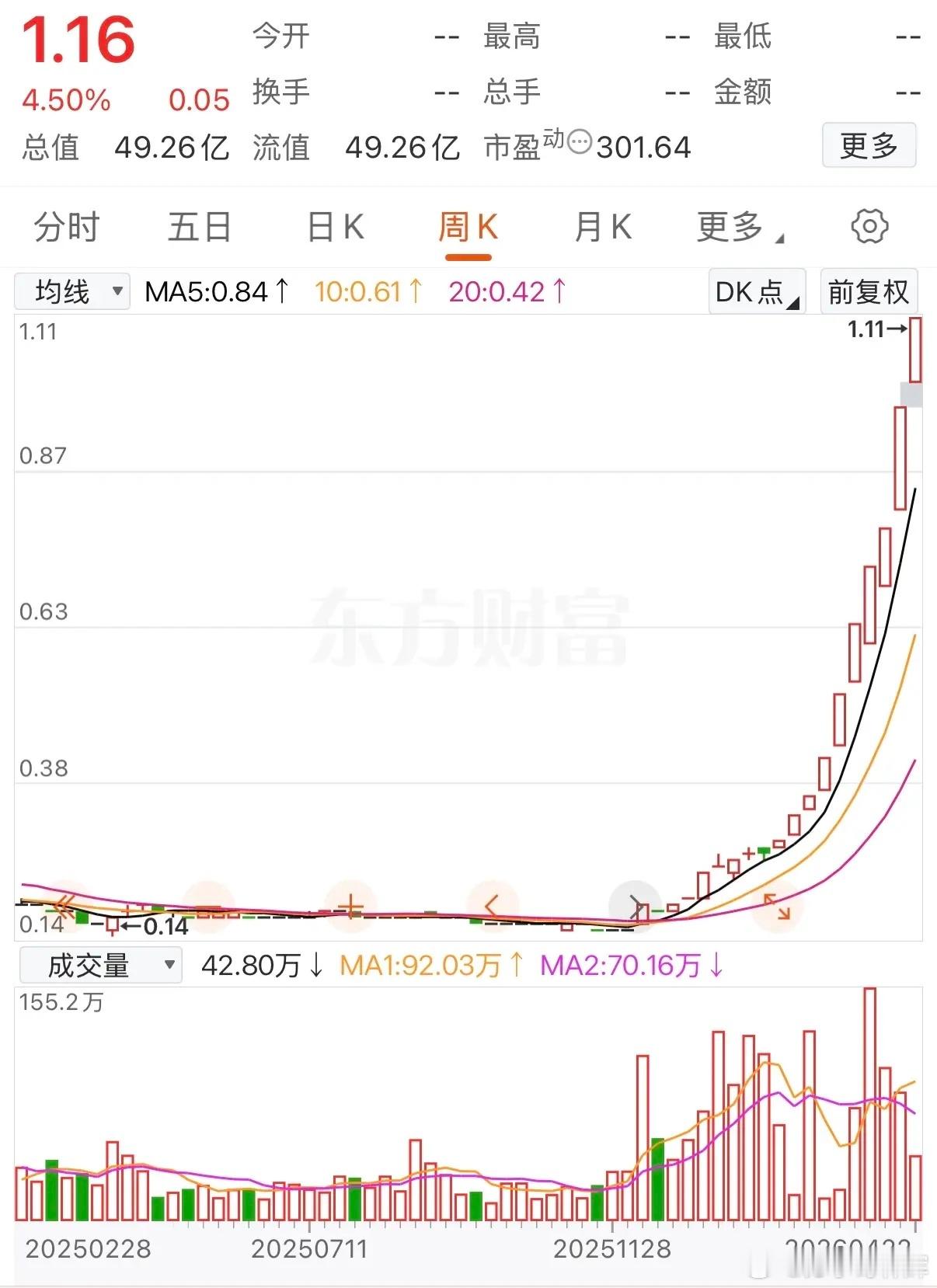Switch to the 月K monthly chart tab
This screenshot has height=1288, width=937.
pos(602,227)
